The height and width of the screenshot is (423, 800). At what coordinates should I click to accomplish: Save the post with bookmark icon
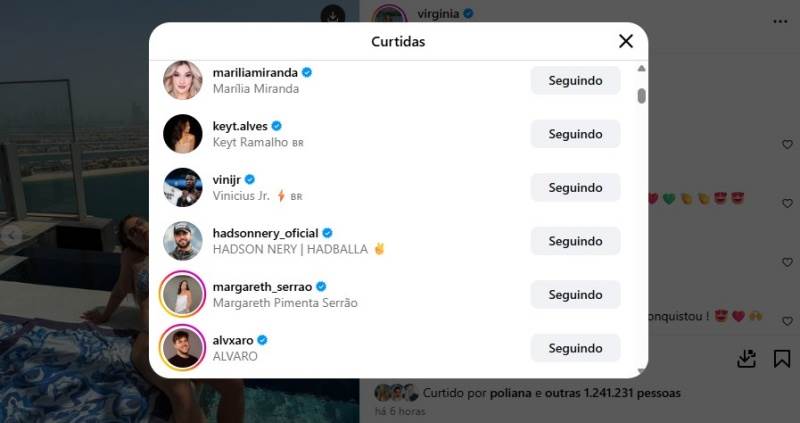[x=781, y=358]
